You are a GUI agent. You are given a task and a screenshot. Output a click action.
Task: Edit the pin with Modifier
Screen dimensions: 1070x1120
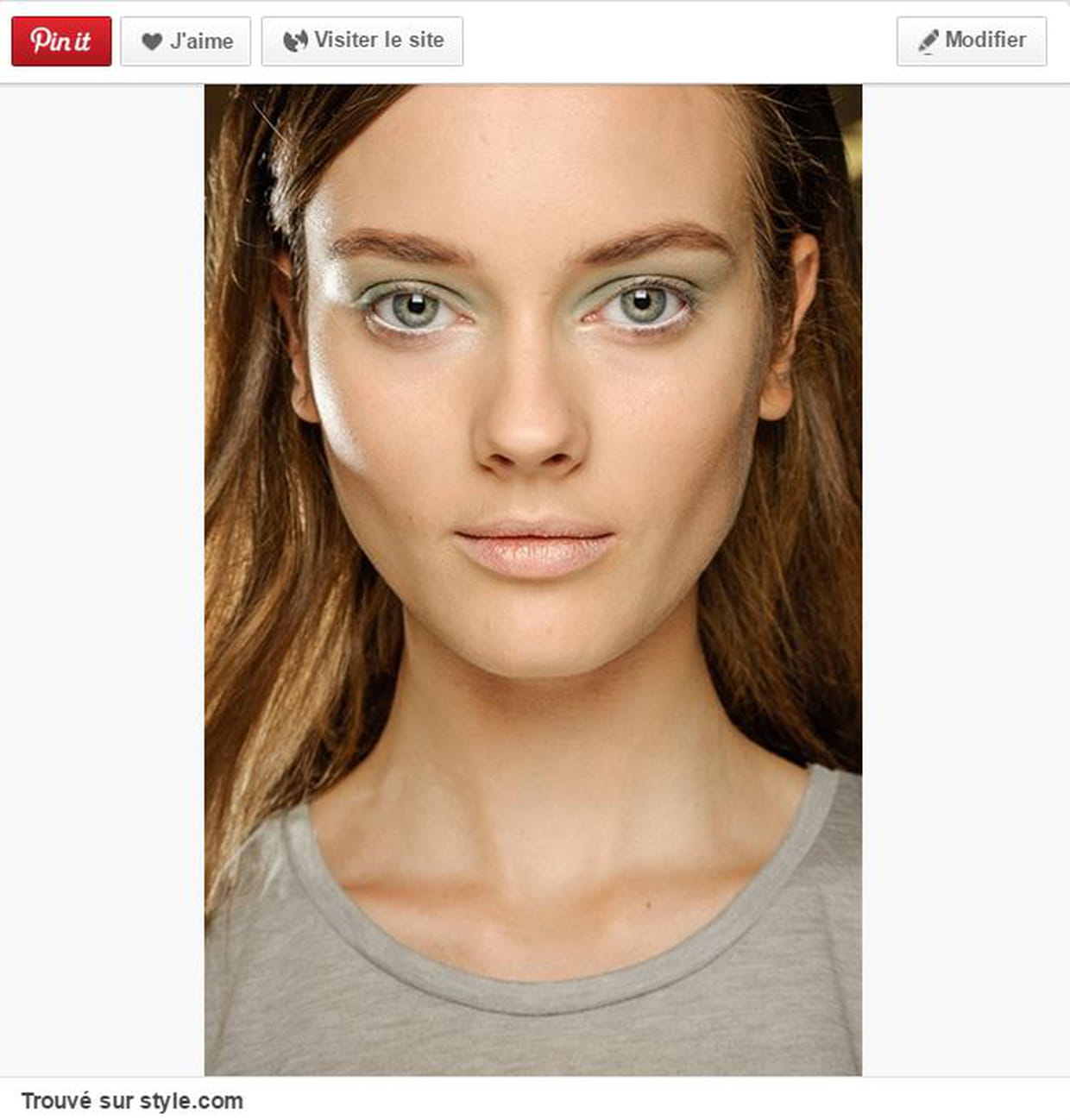tap(972, 41)
